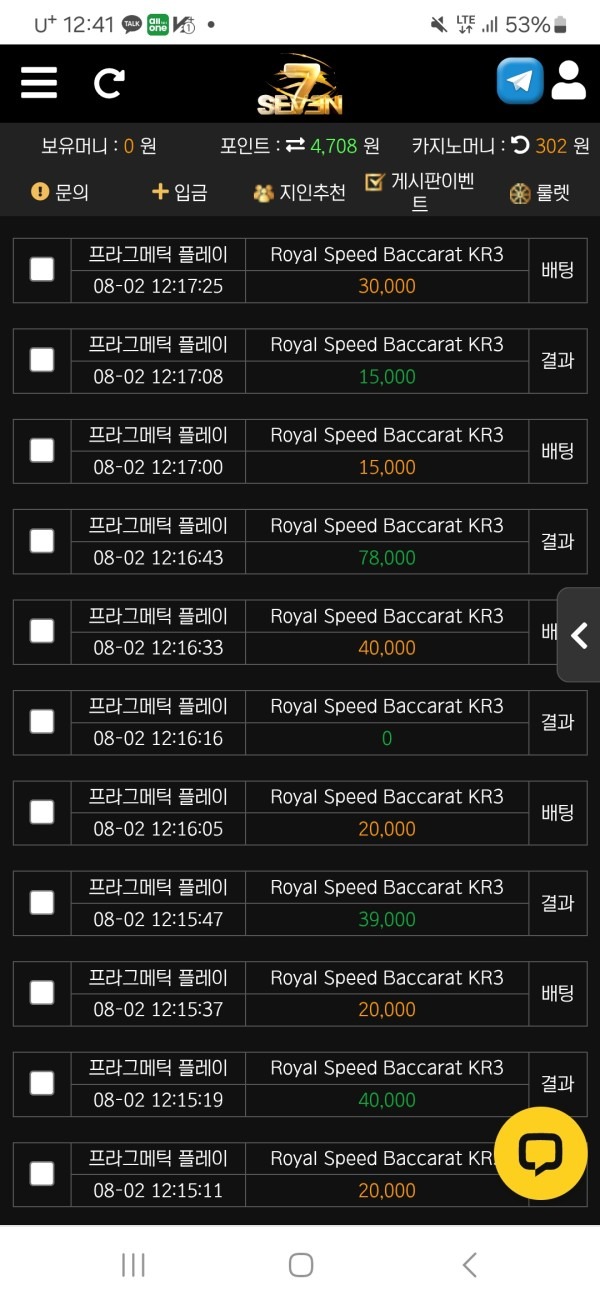Refresh casino money balance of 302 원
This screenshot has height=1300, width=600.
coord(520,146)
